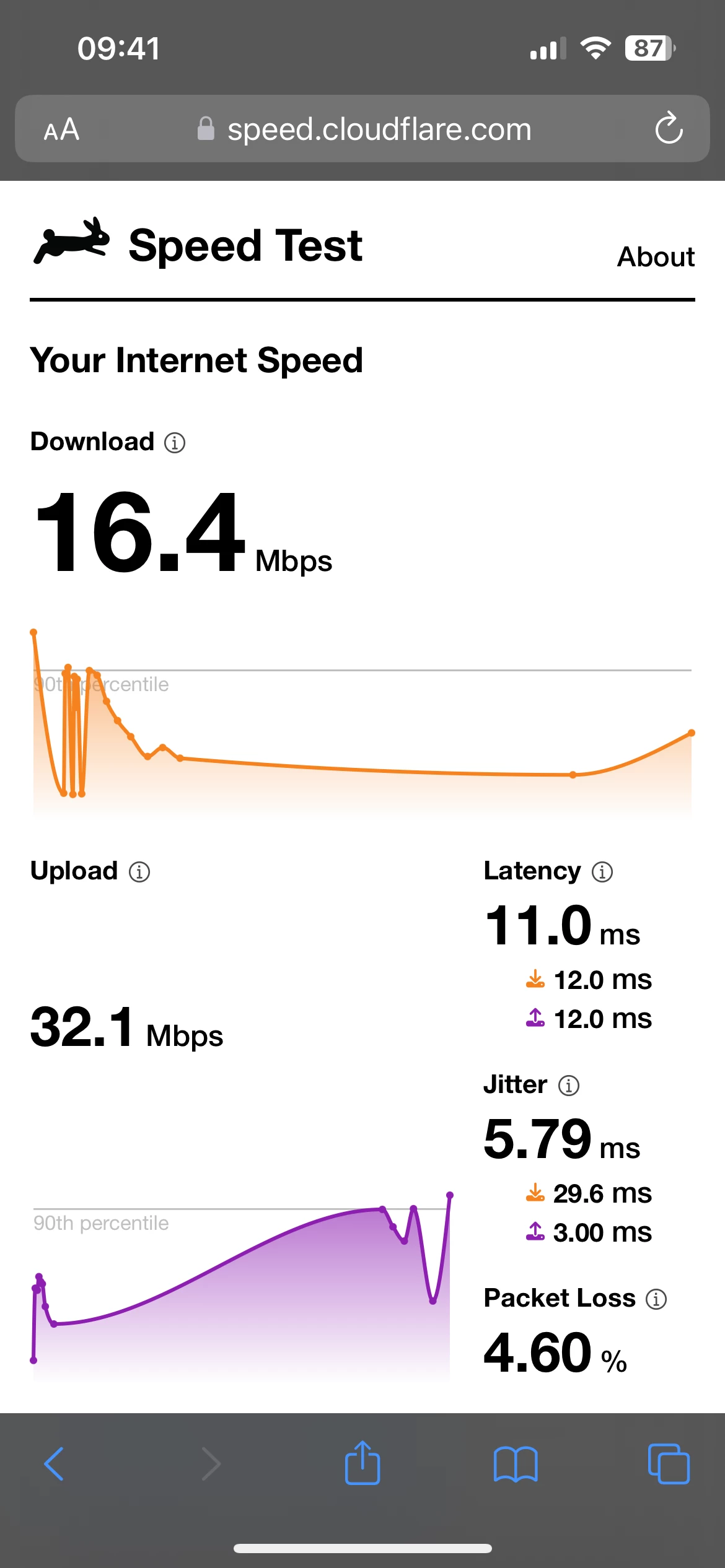Show info about Download speed
This screenshot has height=1568, width=725.
175,443
